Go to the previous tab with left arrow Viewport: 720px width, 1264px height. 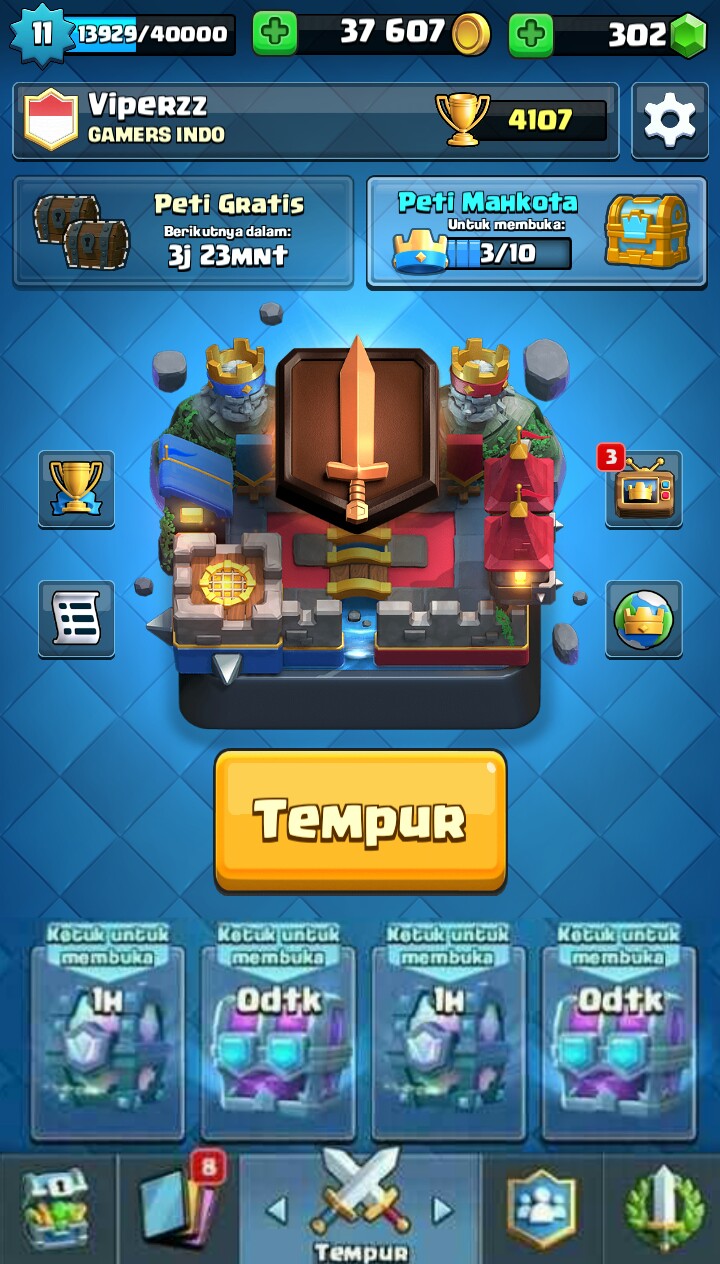277,1211
